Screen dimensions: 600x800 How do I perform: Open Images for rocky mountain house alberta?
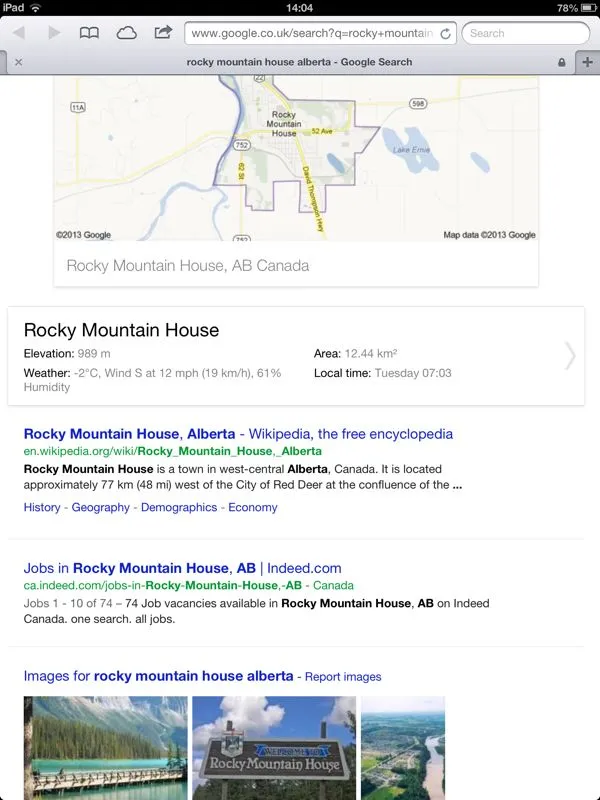tap(158, 676)
